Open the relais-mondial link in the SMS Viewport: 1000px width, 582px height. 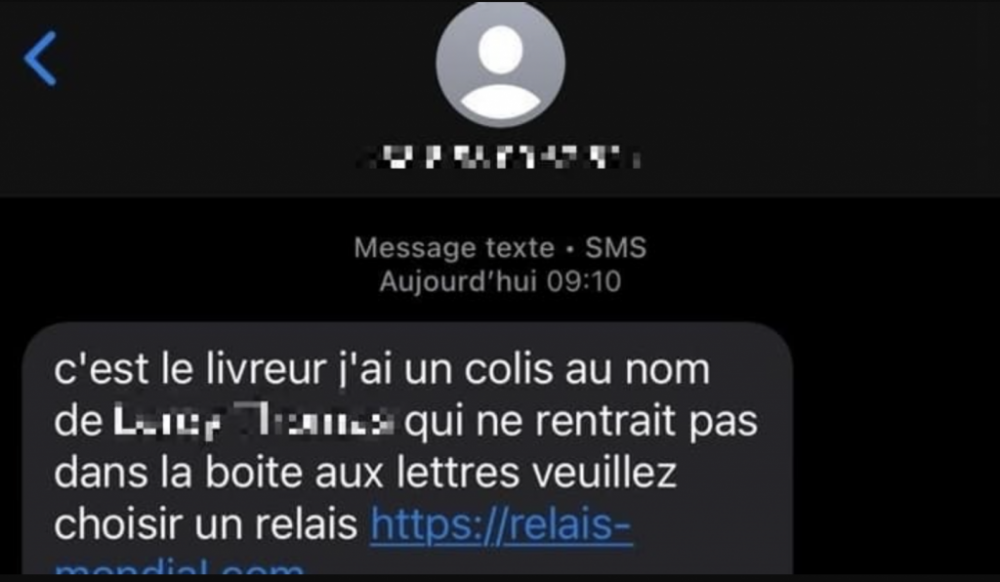[x=501, y=524]
